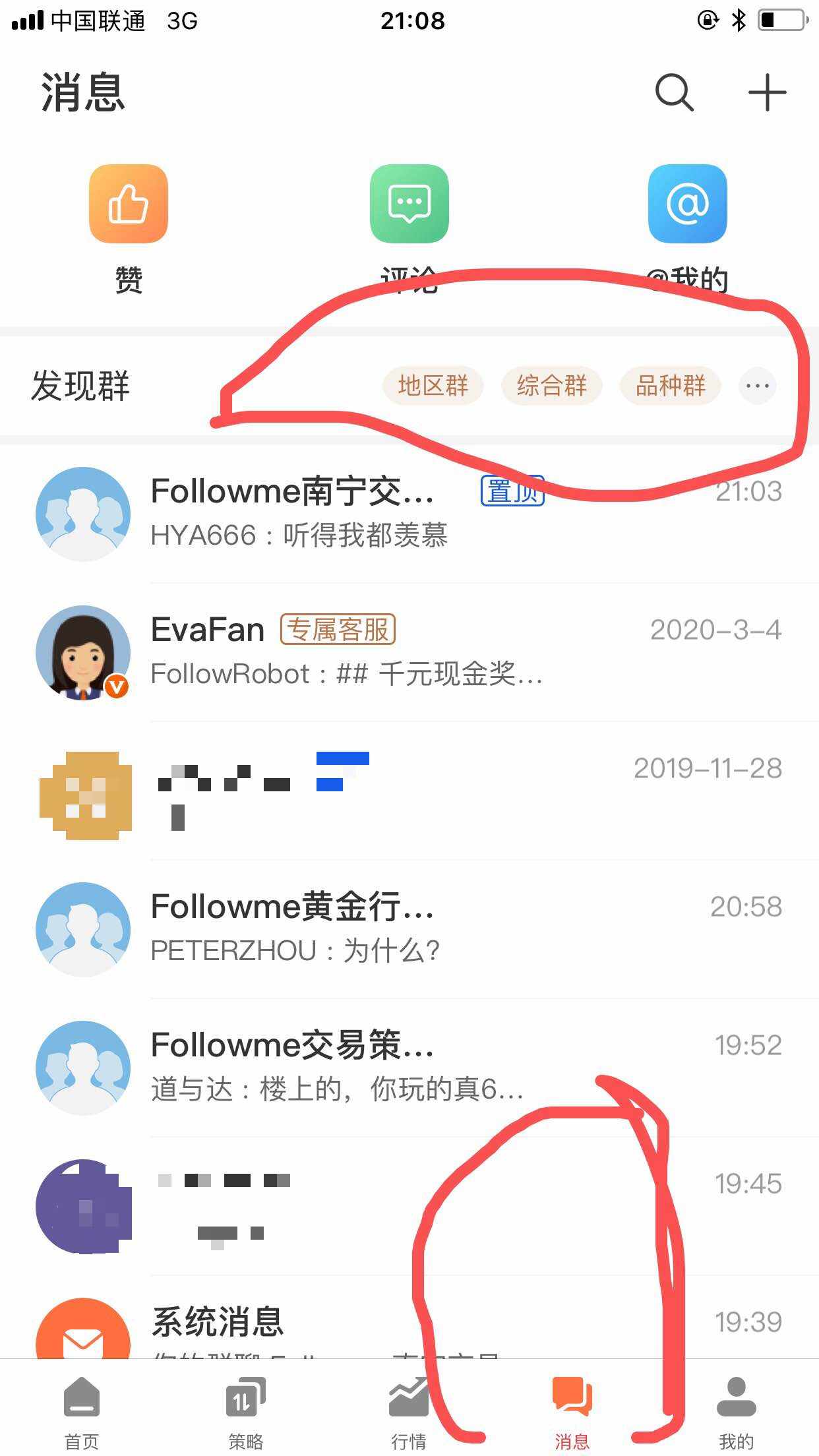Switch to the 首页 tab

click(82, 1412)
